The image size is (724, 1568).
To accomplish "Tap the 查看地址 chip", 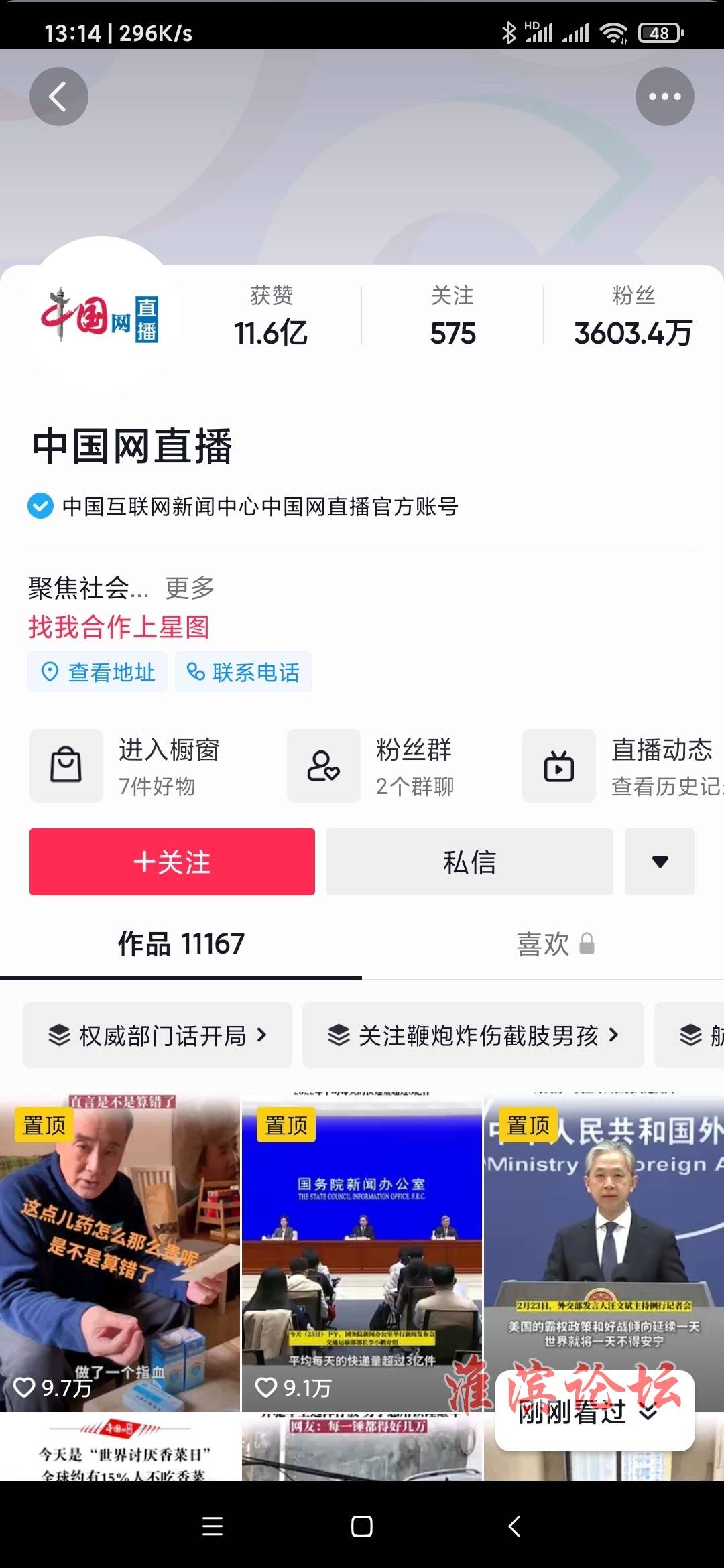I will (98, 672).
